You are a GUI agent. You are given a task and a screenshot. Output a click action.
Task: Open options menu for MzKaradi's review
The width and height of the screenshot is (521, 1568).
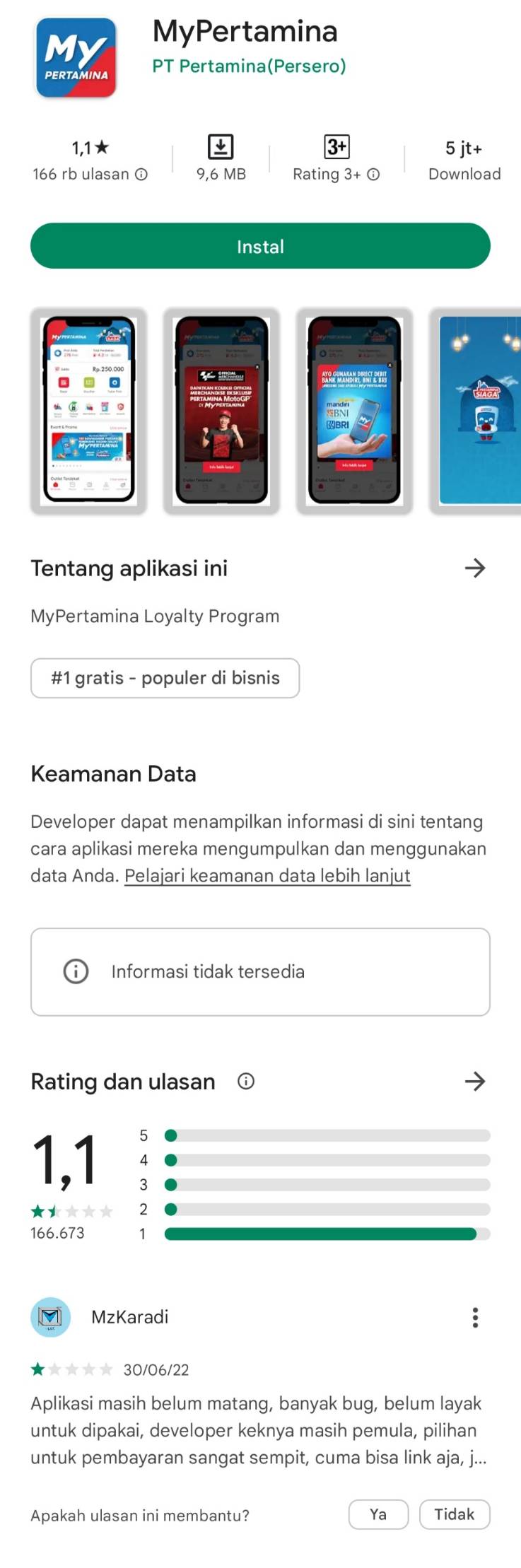[x=475, y=1317]
